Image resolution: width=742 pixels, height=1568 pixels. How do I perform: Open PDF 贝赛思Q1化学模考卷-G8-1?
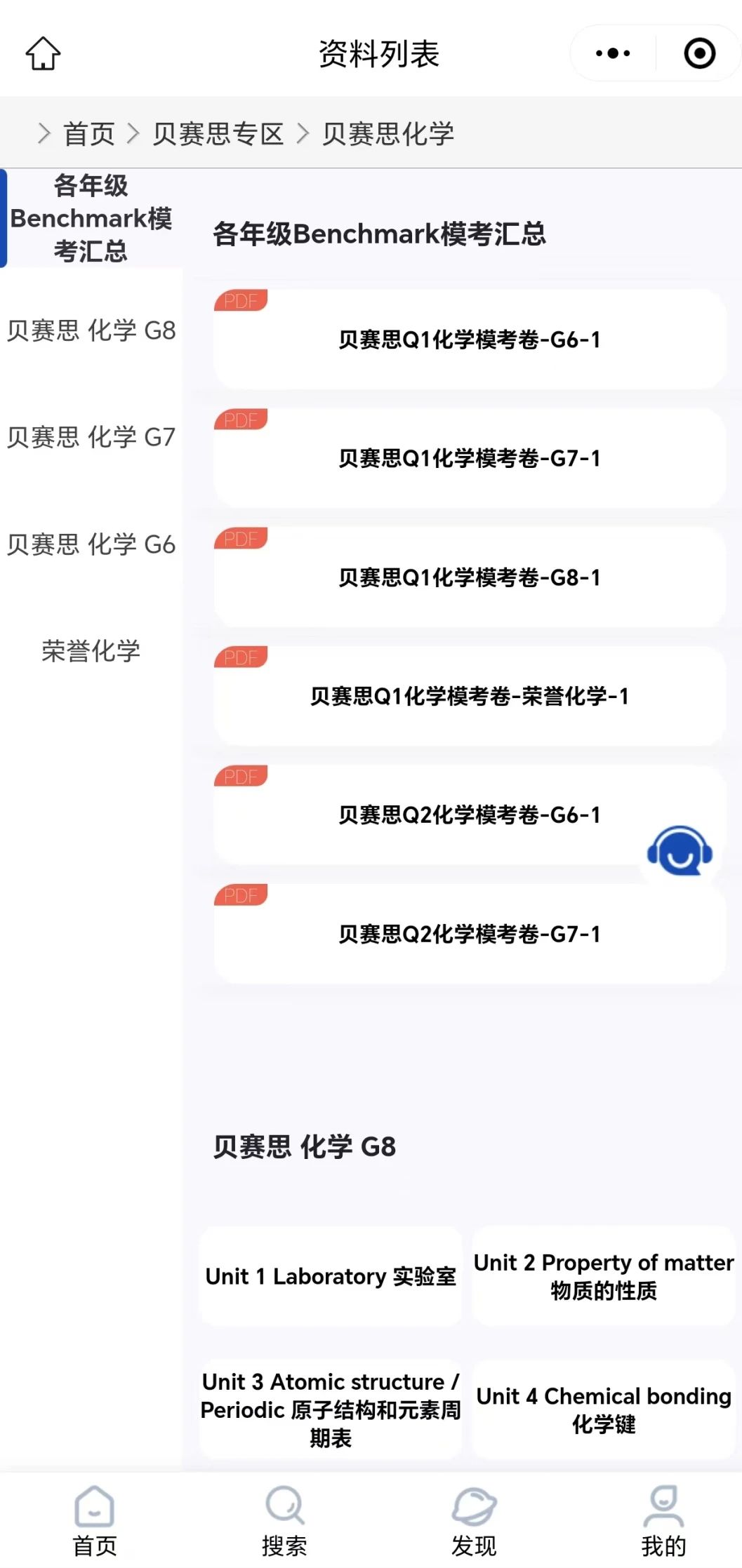point(470,577)
